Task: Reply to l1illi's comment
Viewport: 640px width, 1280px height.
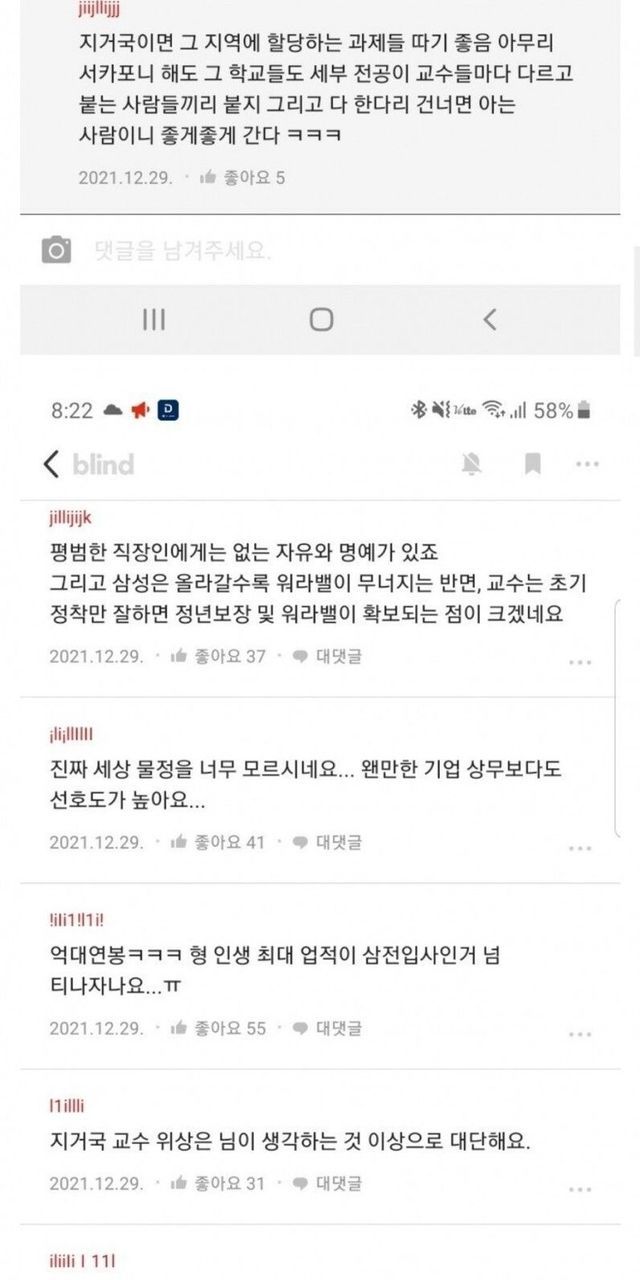Action: tap(327, 1183)
